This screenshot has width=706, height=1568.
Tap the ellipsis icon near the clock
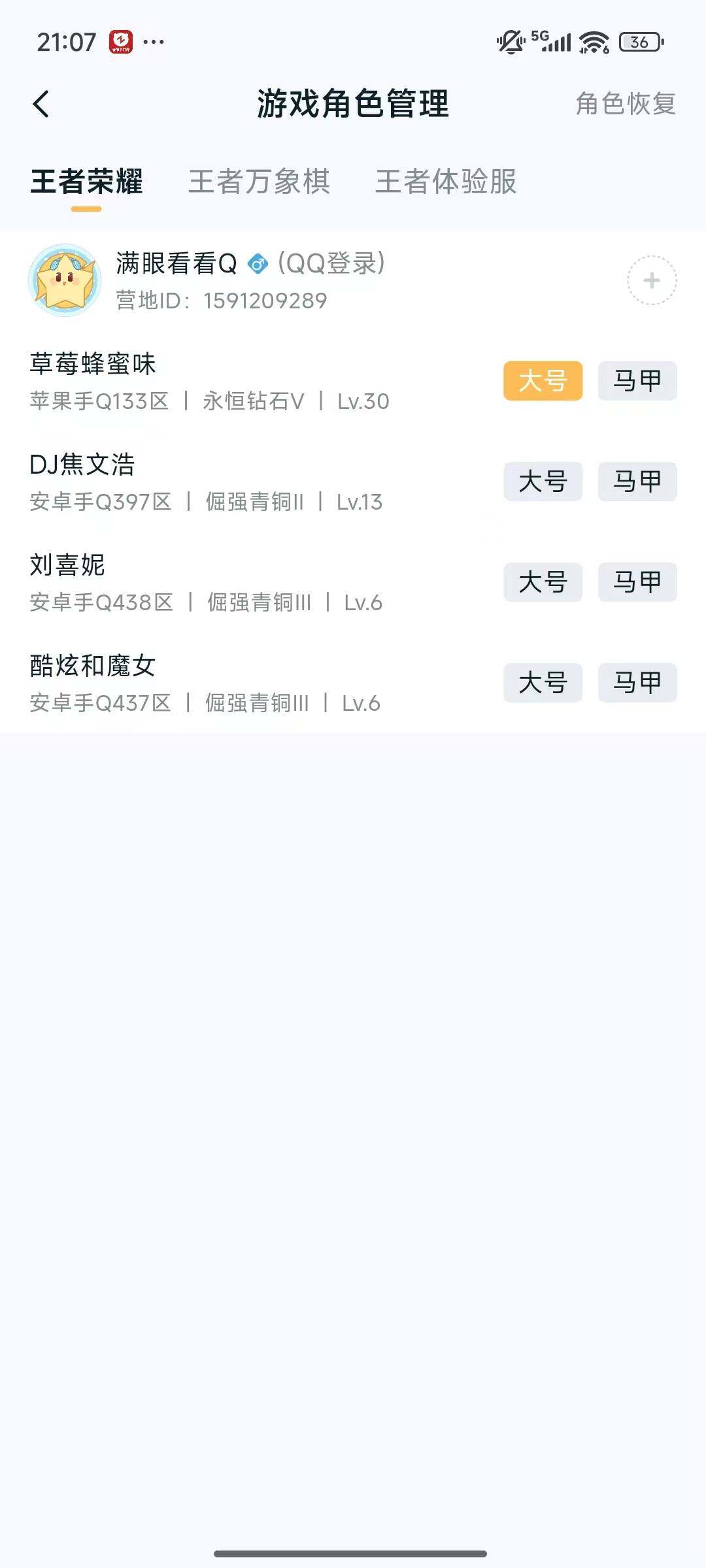point(152,41)
